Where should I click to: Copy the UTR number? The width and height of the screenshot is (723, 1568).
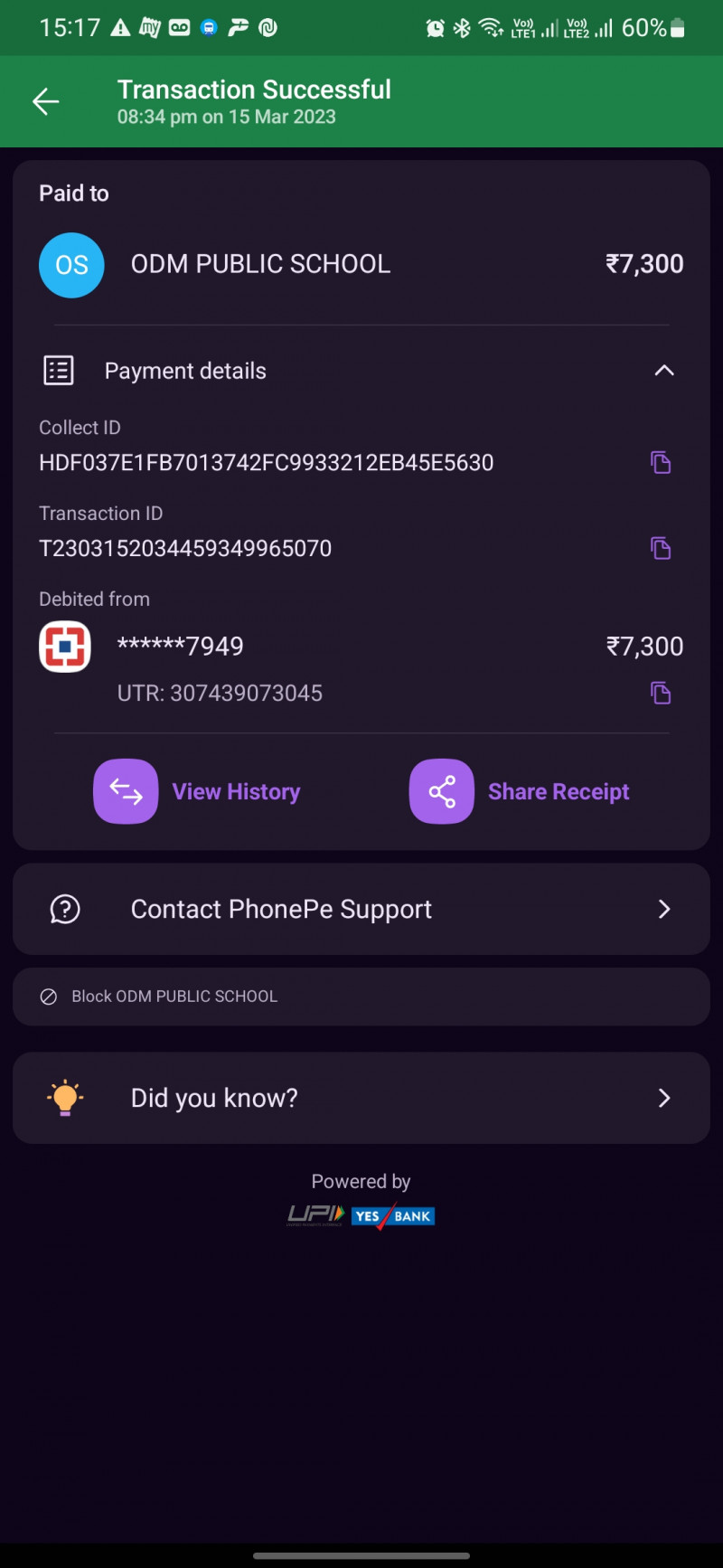click(661, 694)
